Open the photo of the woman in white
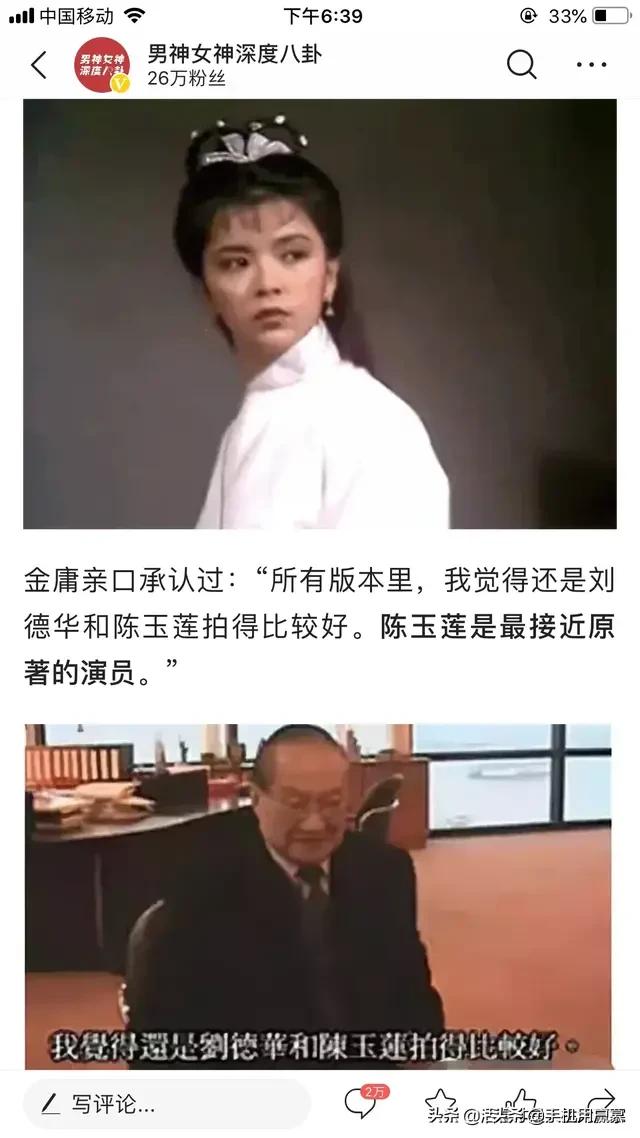 (320, 314)
